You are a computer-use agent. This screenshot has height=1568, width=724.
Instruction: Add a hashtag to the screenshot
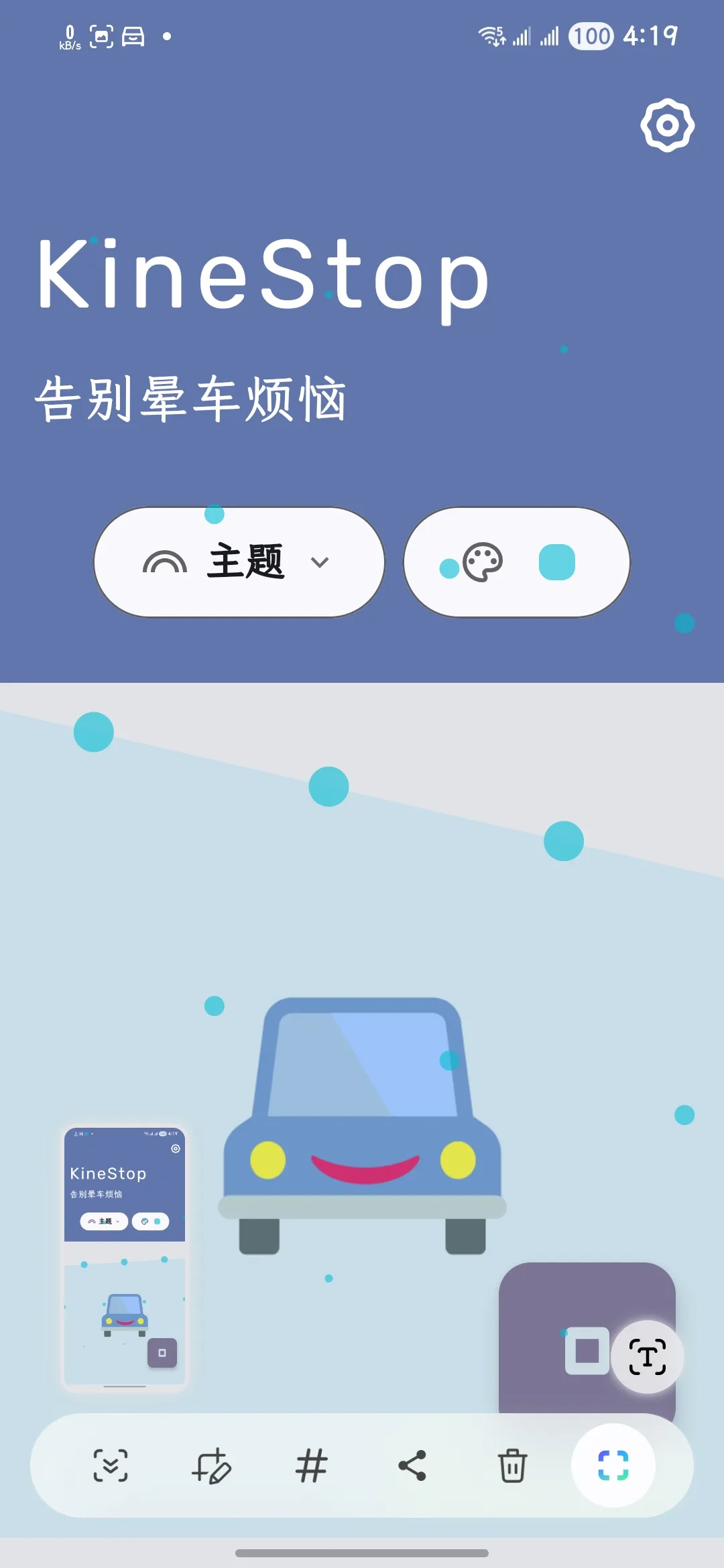[x=312, y=1465]
